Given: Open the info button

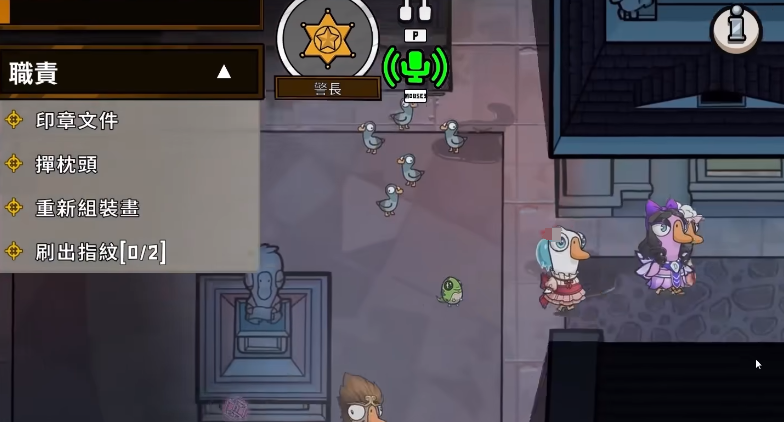Looking at the screenshot, I should tap(736, 29).
